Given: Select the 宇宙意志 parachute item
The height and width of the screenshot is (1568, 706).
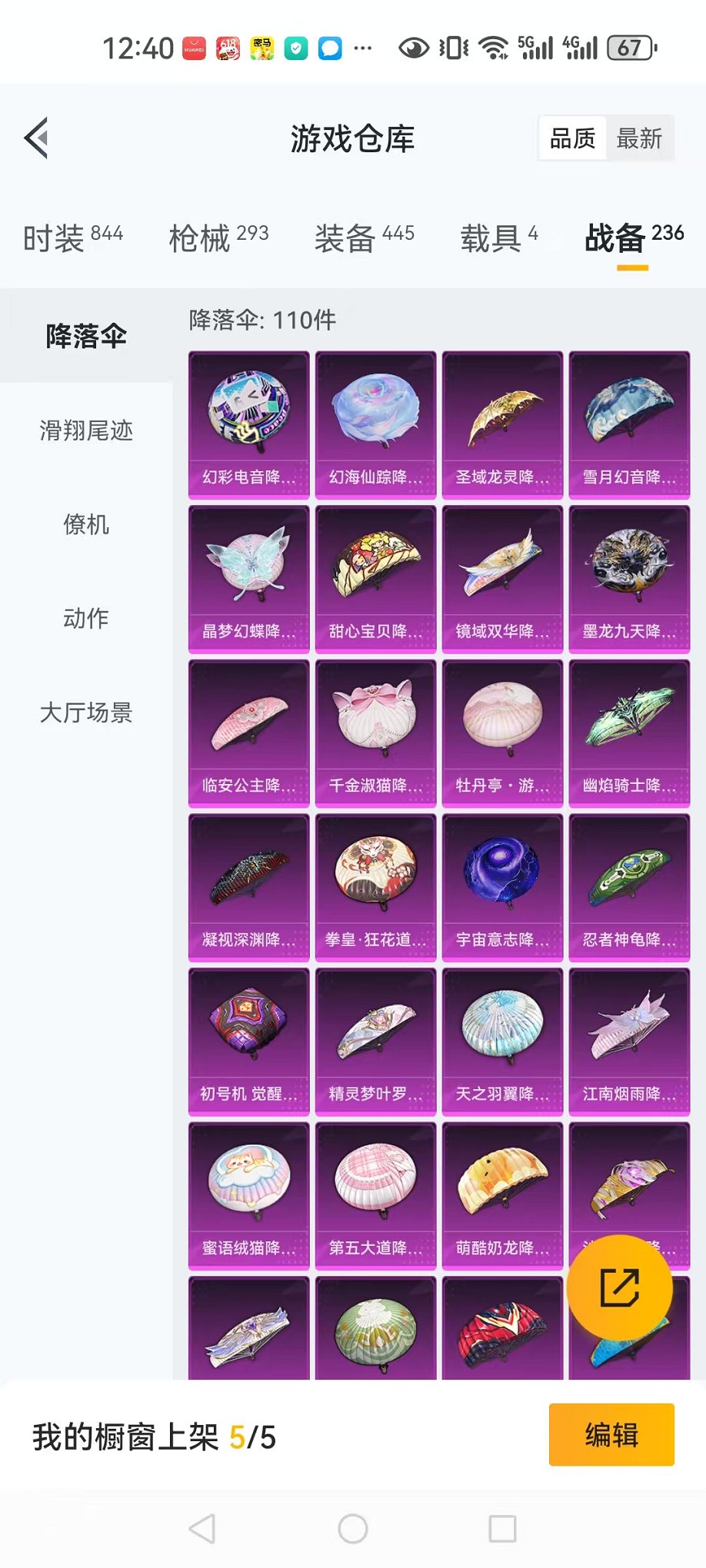Looking at the screenshot, I should [x=502, y=888].
